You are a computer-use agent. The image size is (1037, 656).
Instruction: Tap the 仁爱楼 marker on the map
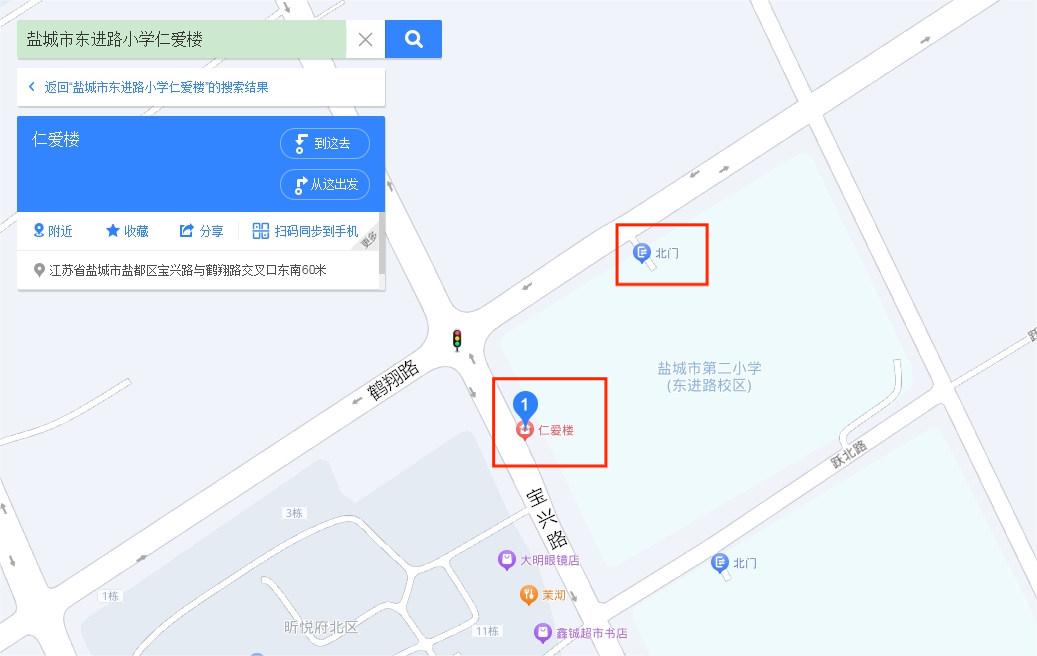tap(525, 429)
